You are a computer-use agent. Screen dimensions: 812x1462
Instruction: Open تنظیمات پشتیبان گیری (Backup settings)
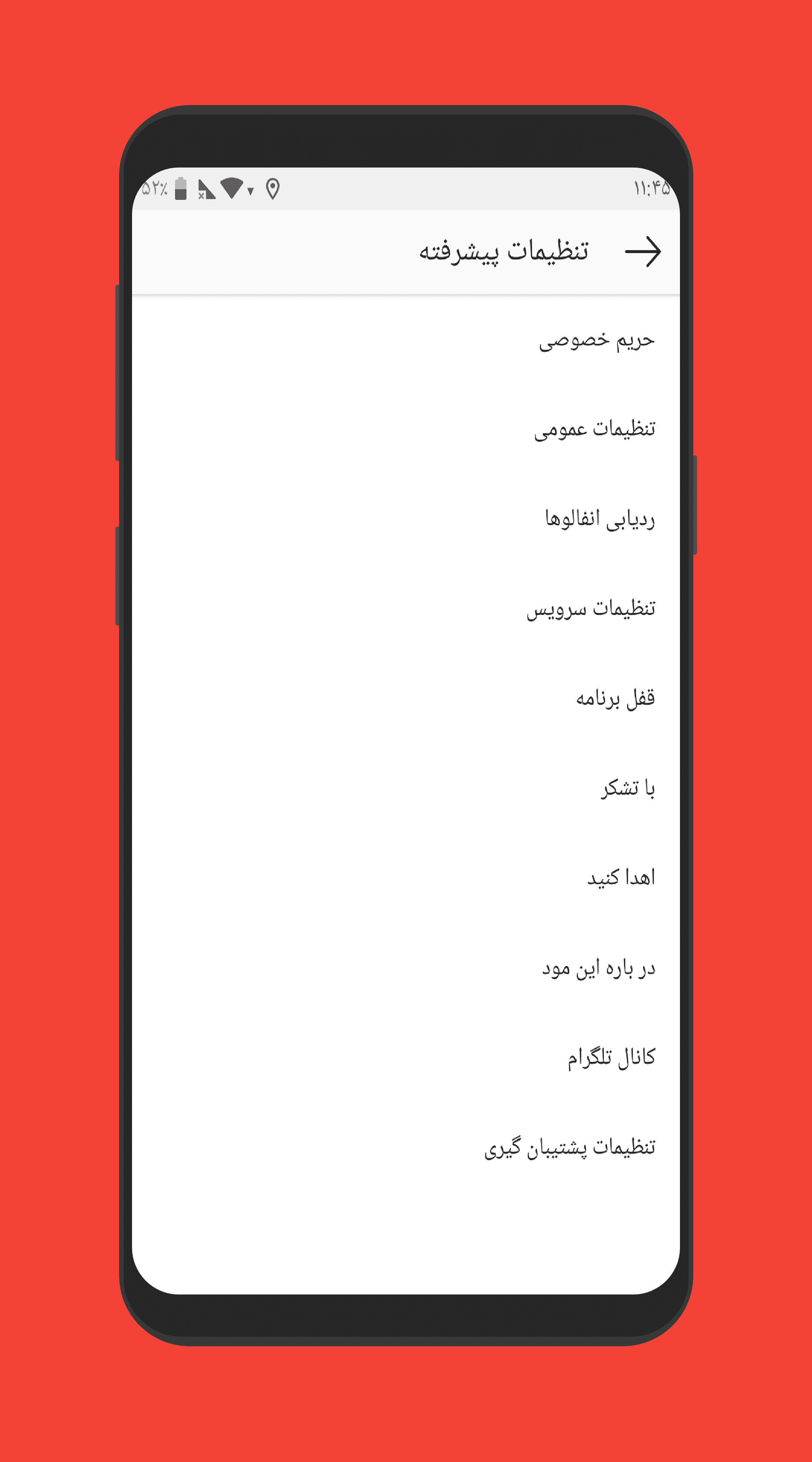(x=569, y=1147)
